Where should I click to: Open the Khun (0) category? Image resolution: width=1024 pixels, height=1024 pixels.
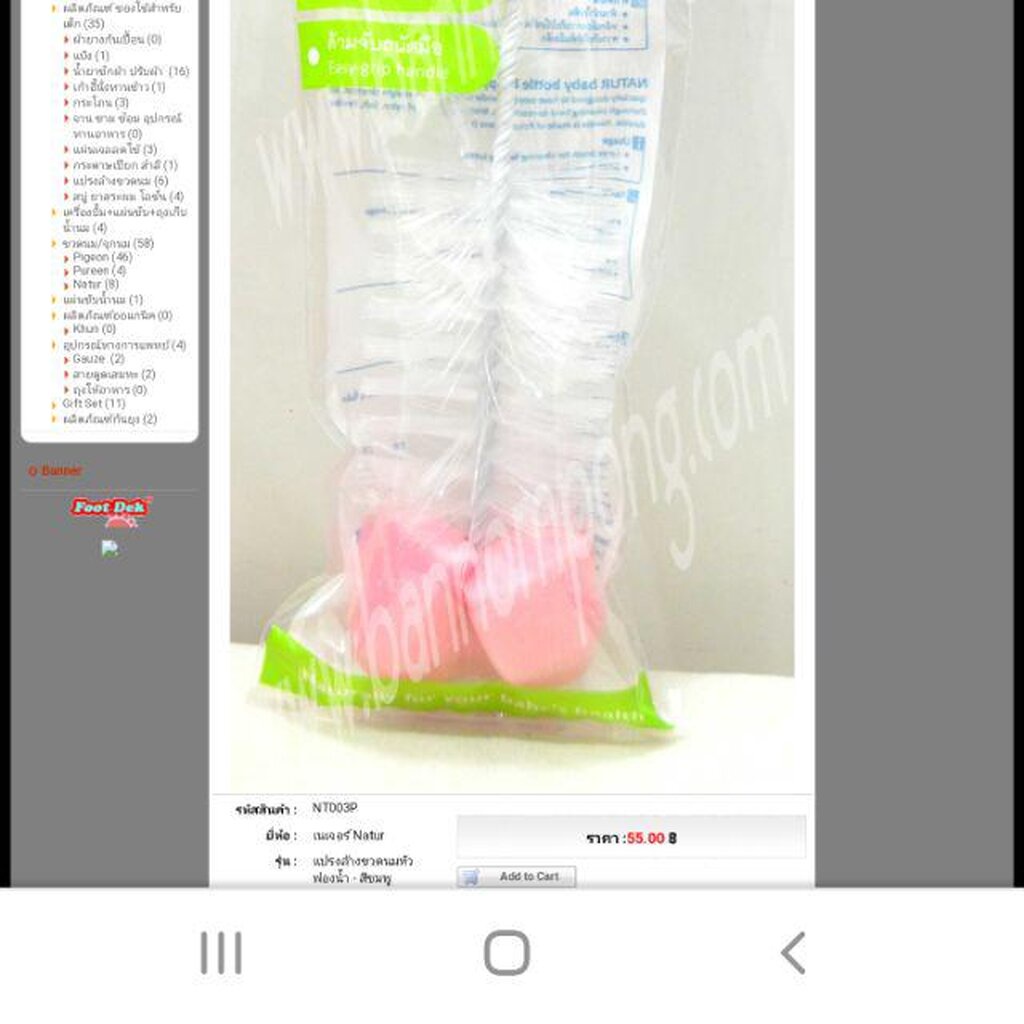(x=94, y=328)
